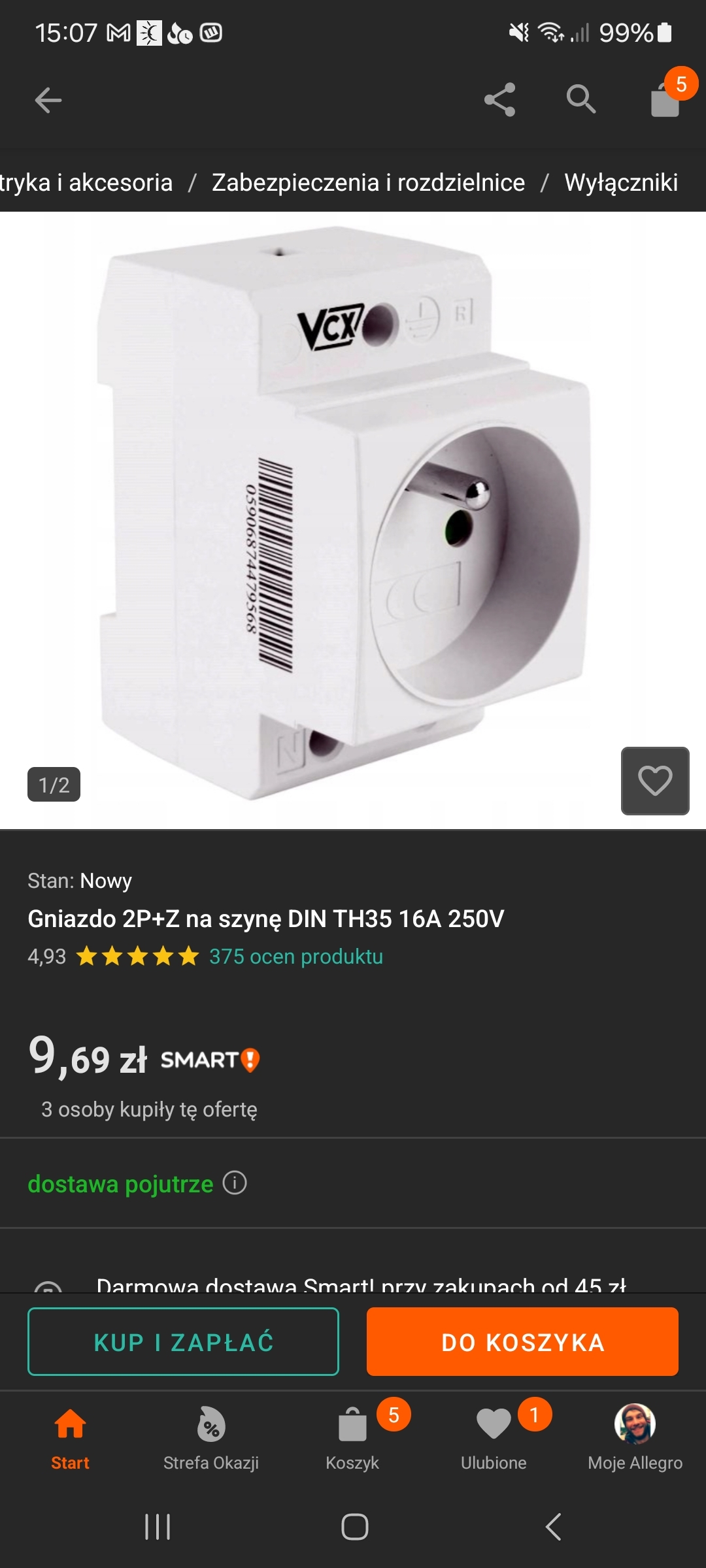
Task: Open the search magnifier icon
Action: (x=580, y=100)
